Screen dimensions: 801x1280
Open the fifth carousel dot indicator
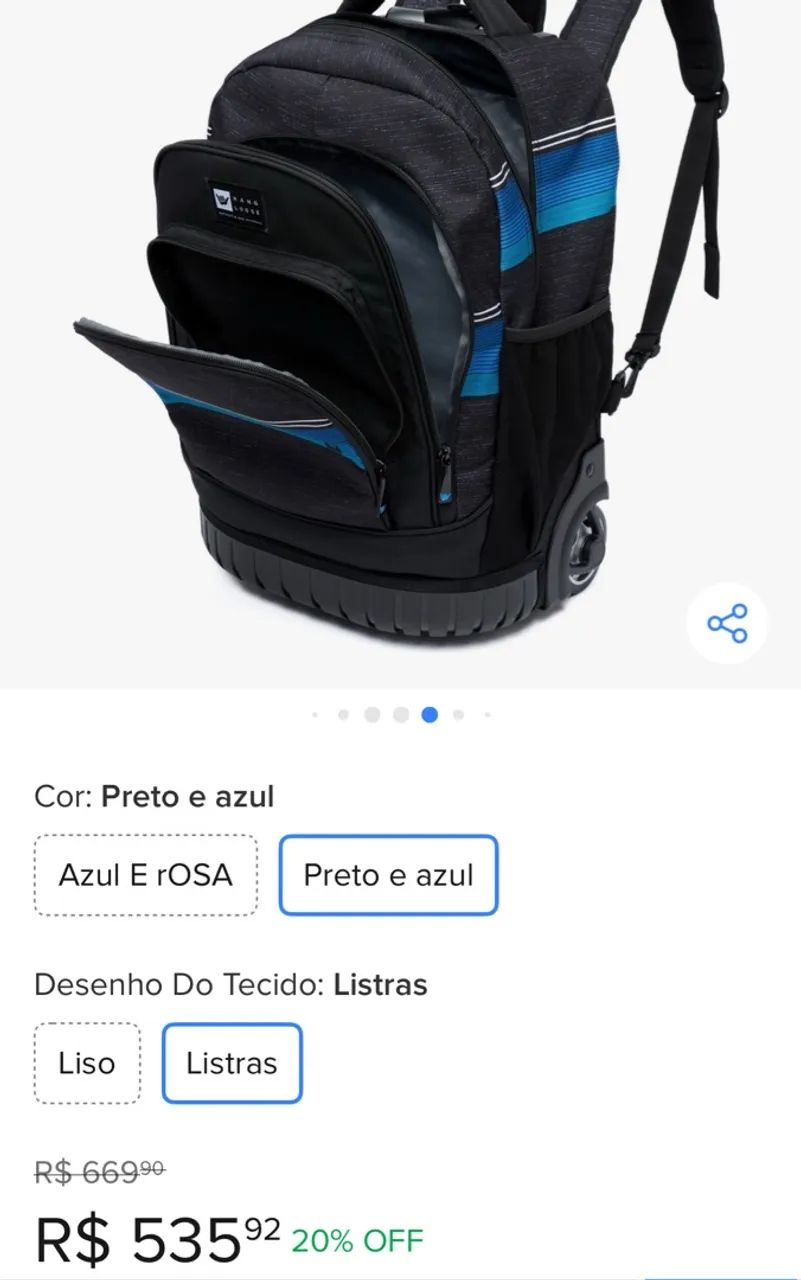430,715
